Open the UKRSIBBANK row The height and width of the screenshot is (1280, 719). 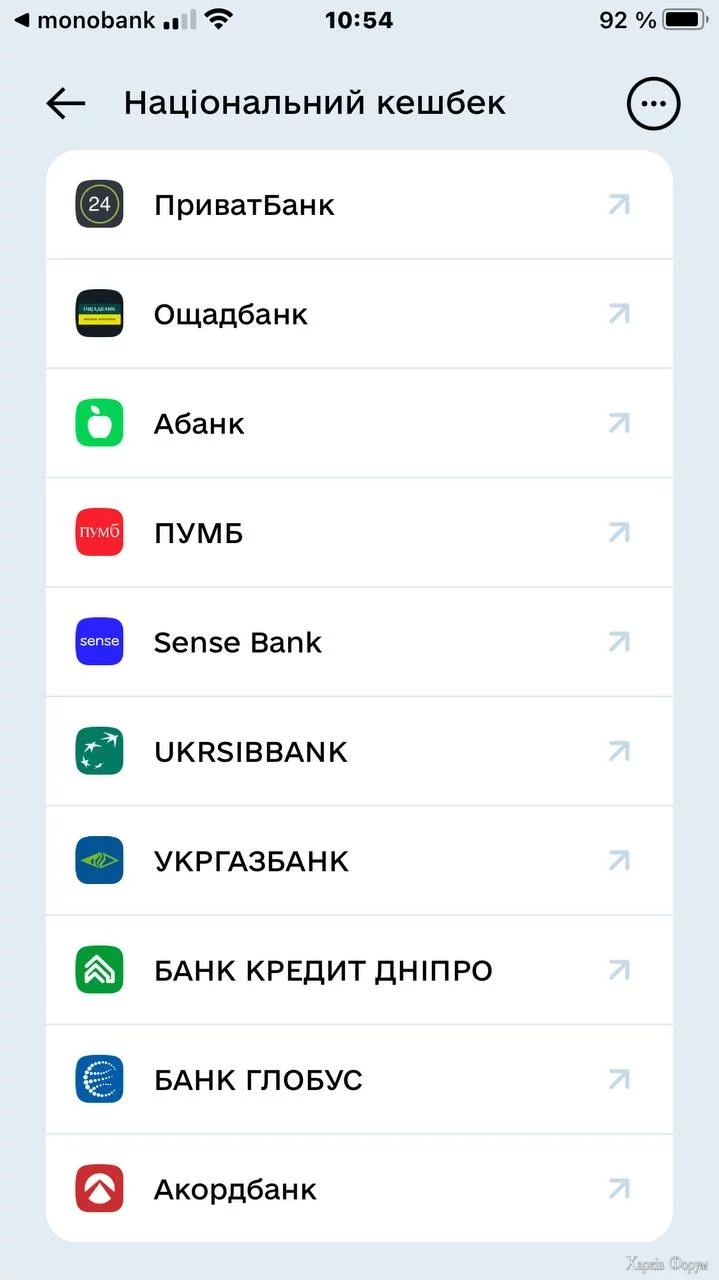tap(359, 752)
